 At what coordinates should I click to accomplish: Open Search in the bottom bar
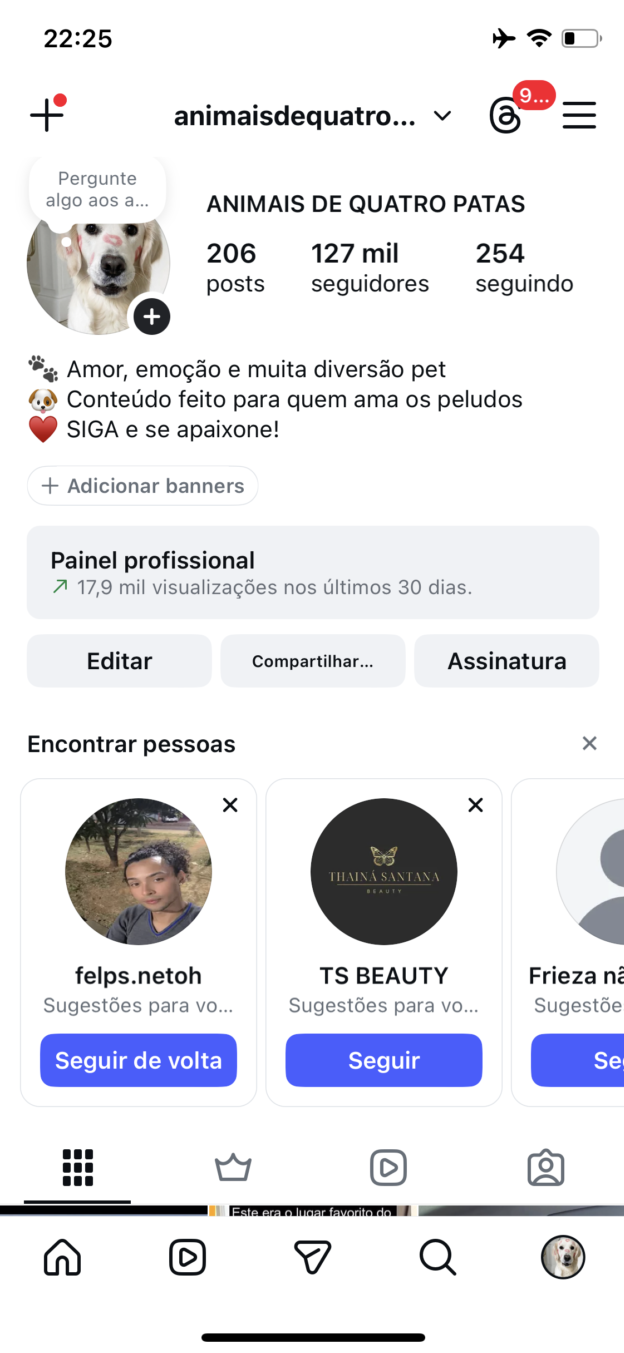[437, 1257]
